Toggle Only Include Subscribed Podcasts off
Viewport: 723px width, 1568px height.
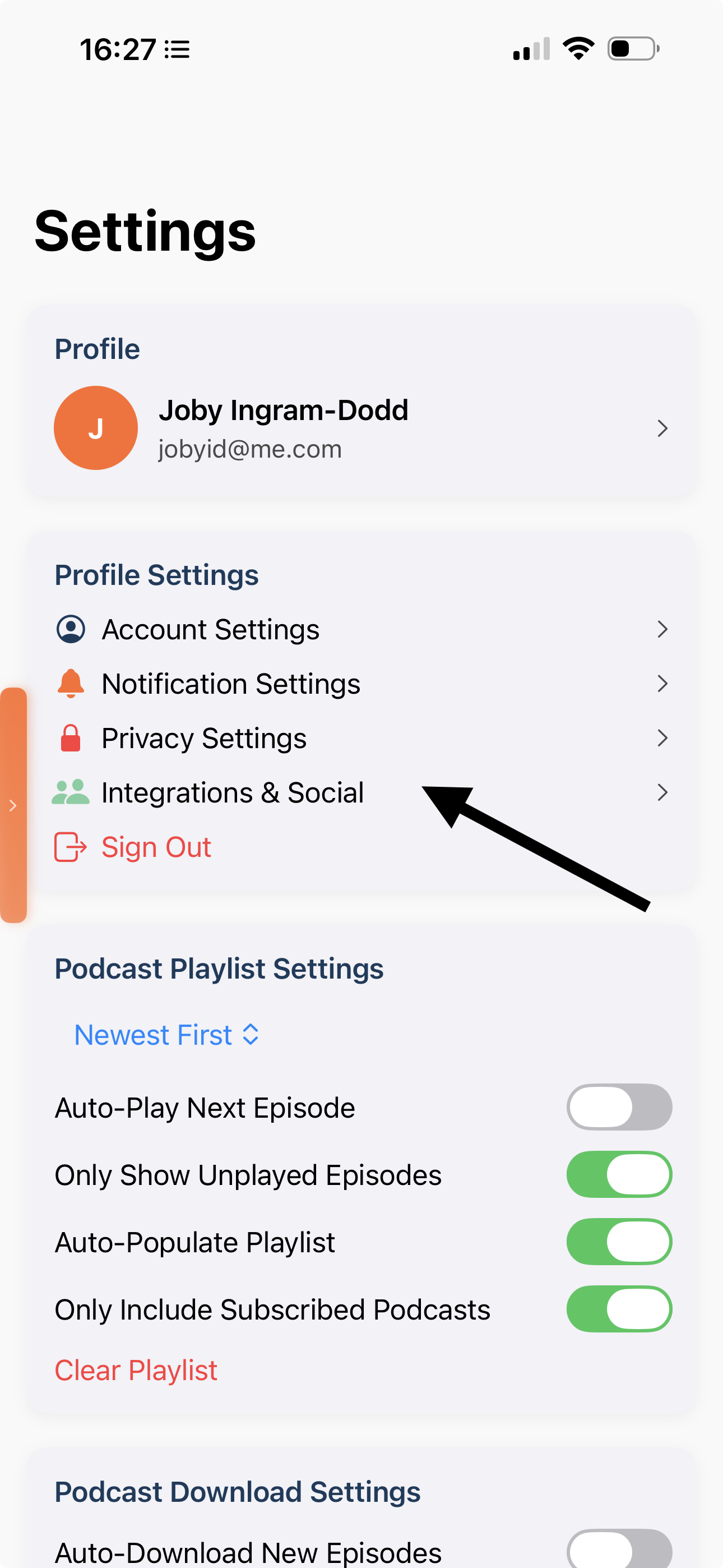[618, 1309]
